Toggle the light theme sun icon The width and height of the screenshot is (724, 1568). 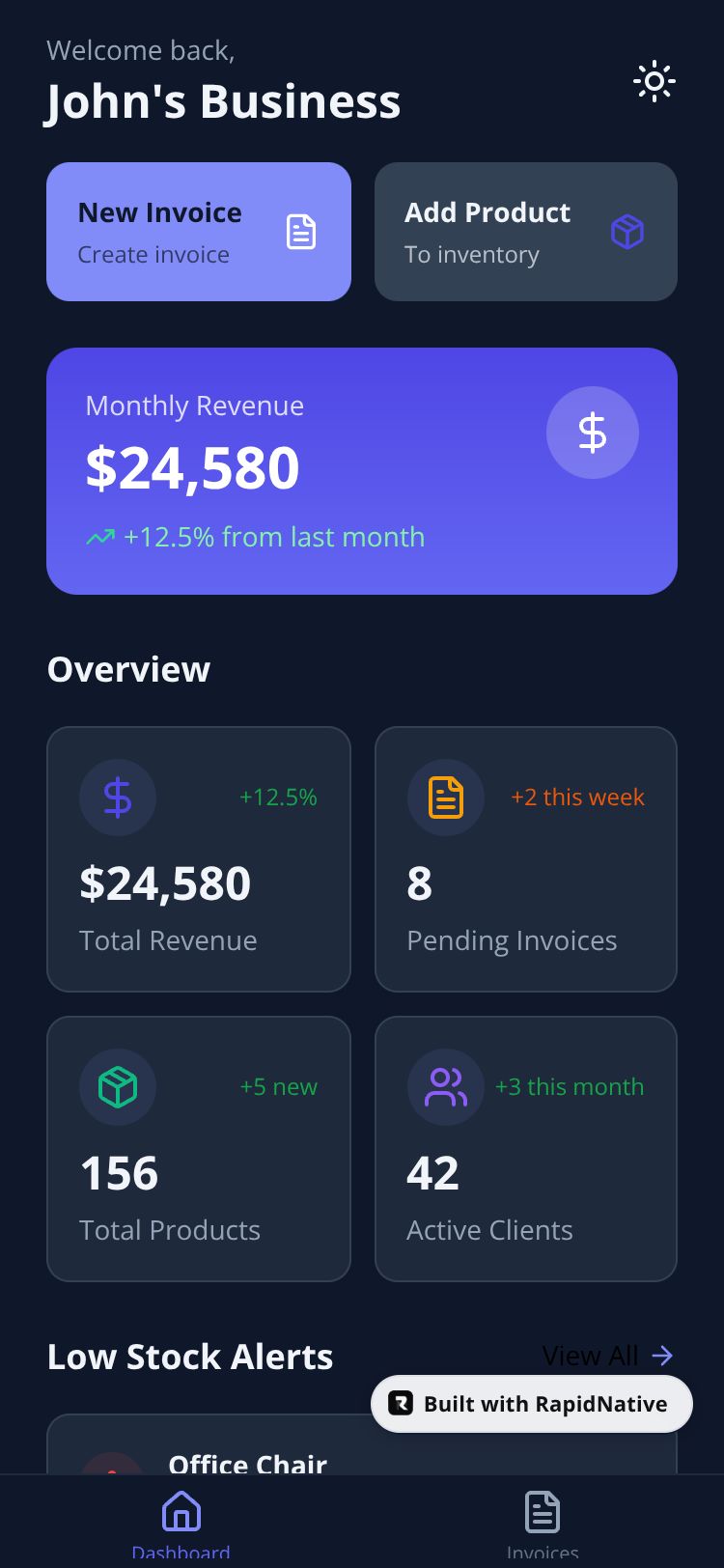[654, 82]
